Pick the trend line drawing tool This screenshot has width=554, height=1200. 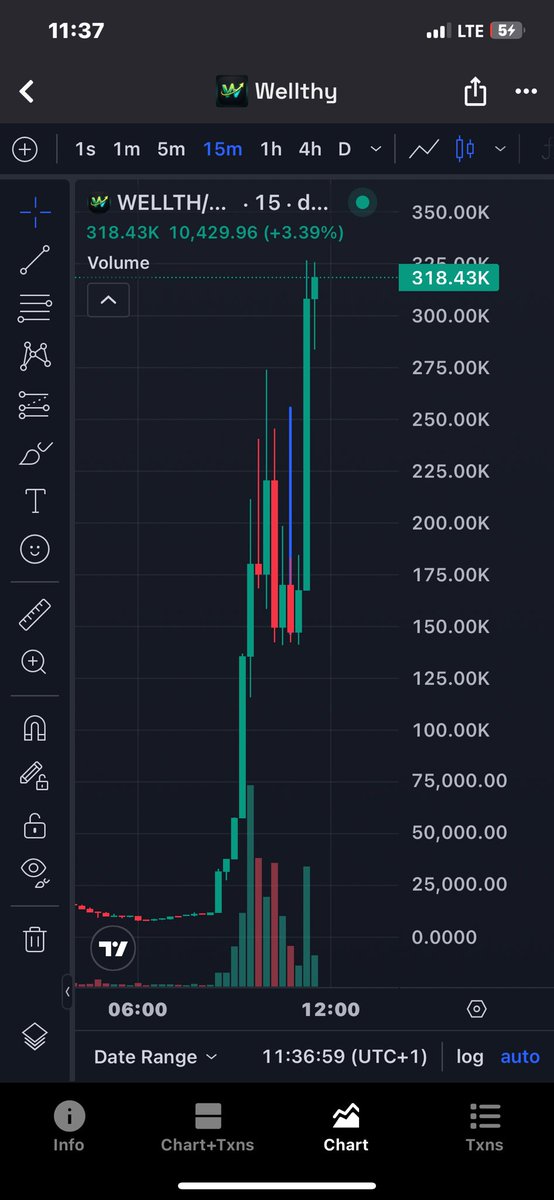[35, 259]
